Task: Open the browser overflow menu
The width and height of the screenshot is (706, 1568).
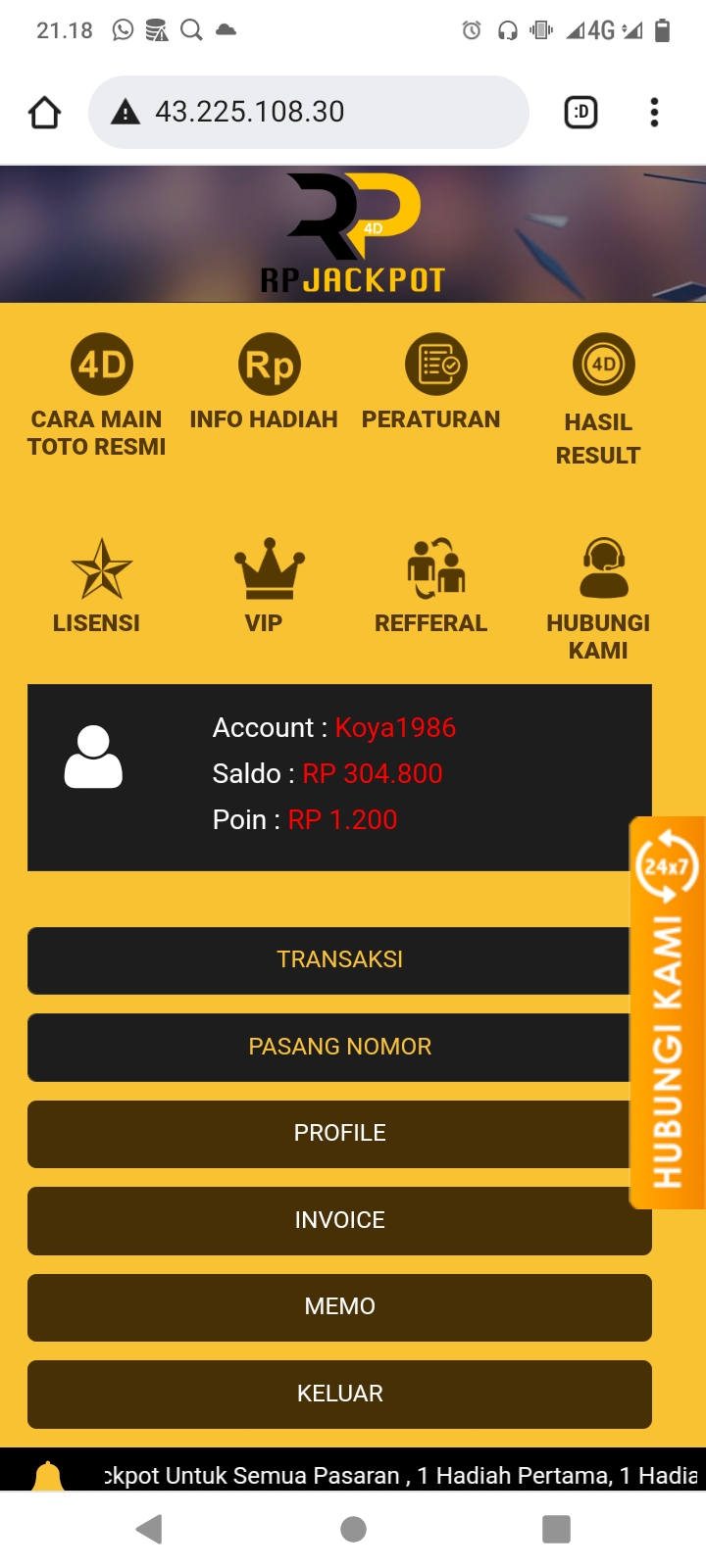Action: point(654,113)
